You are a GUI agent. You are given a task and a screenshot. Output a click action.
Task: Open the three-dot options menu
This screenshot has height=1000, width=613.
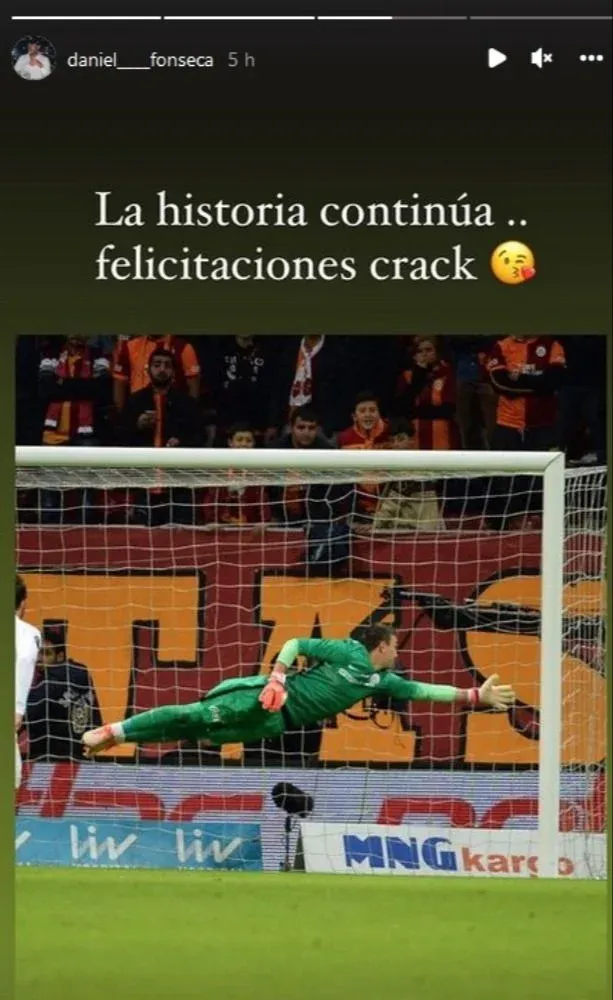pos(591,58)
